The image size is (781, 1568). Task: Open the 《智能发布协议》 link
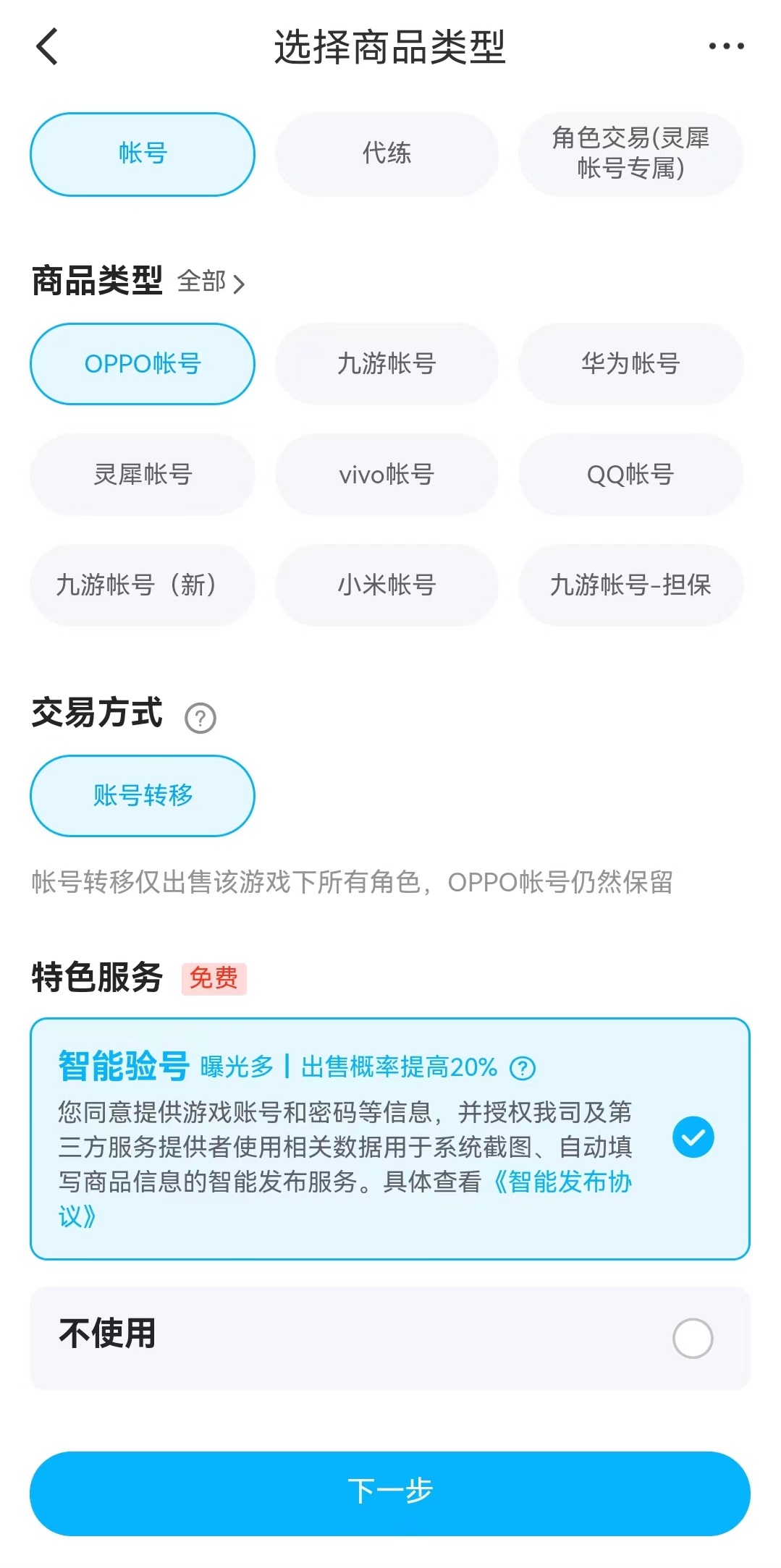[345, 1199]
